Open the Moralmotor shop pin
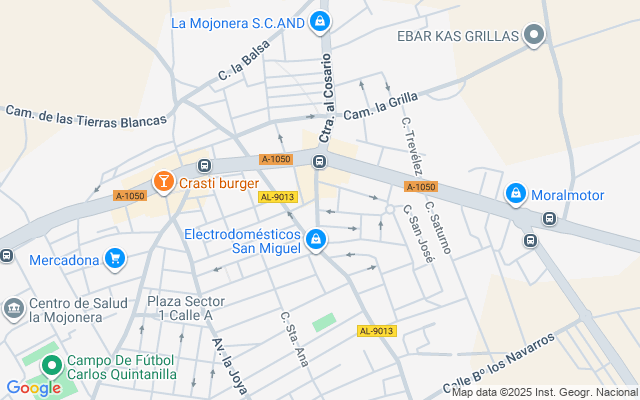The width and height of the screenshot is (640, 400). 516,192
